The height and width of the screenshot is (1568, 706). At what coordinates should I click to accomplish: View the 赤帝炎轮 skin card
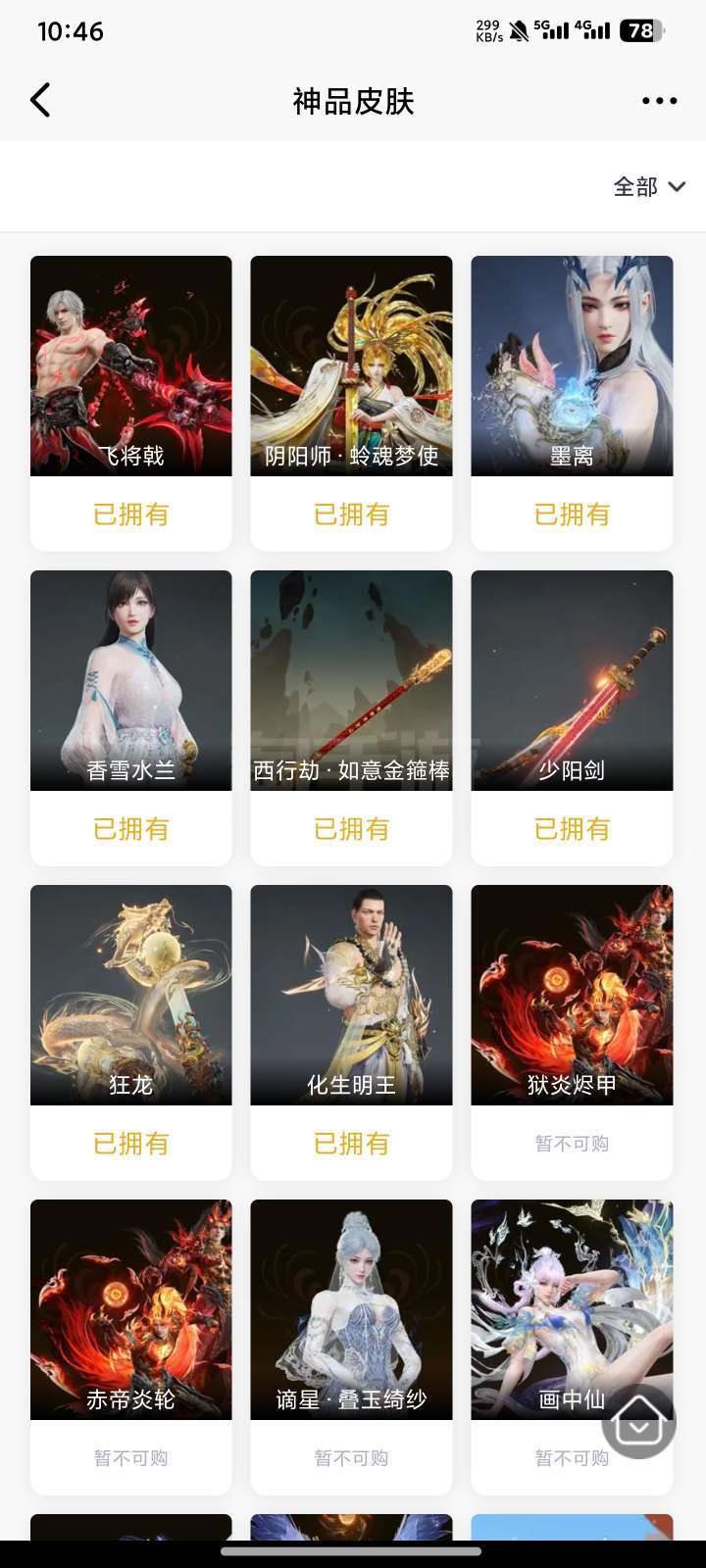[131, 1347]
